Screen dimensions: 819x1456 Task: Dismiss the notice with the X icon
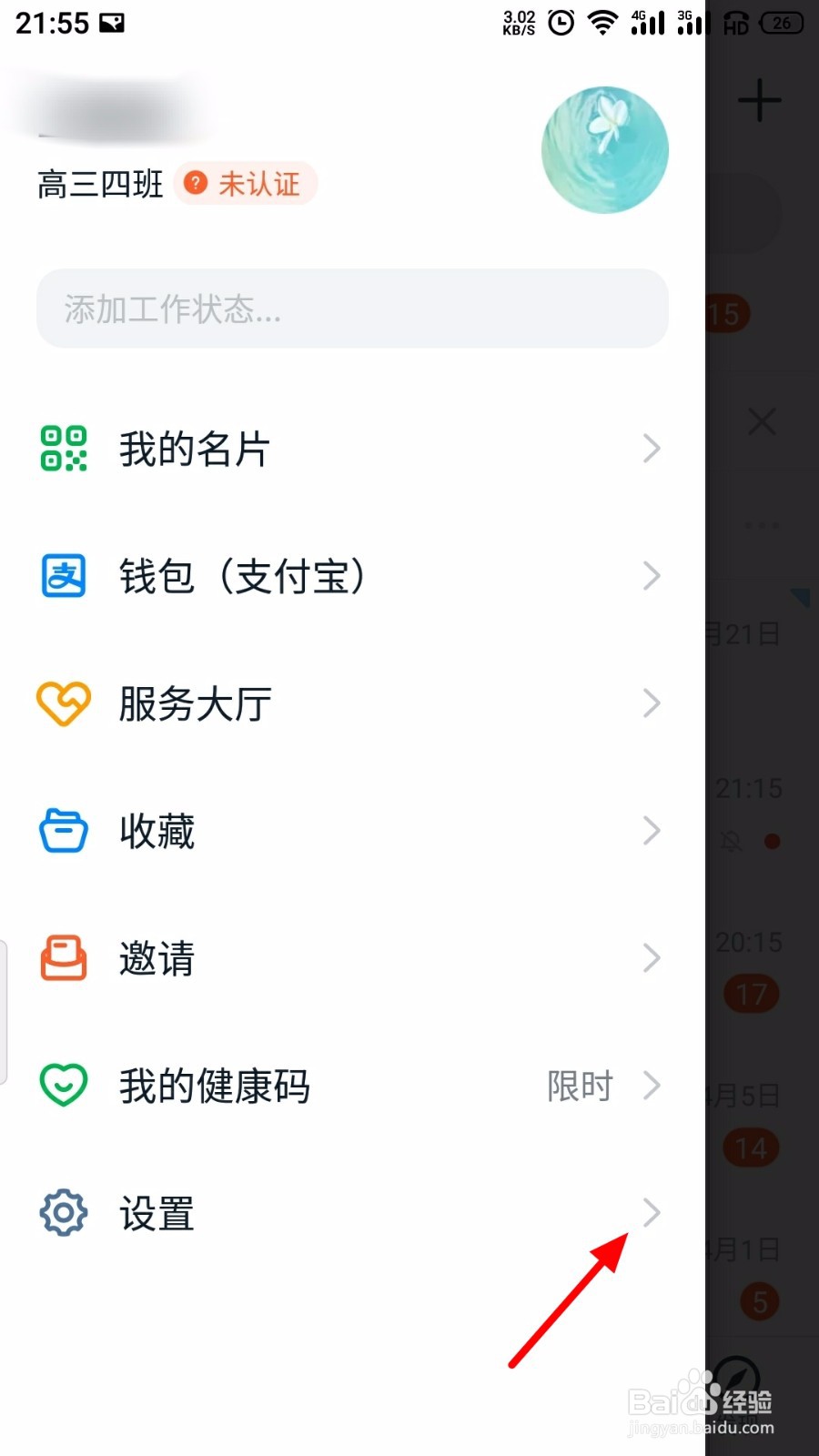(761, 421)
